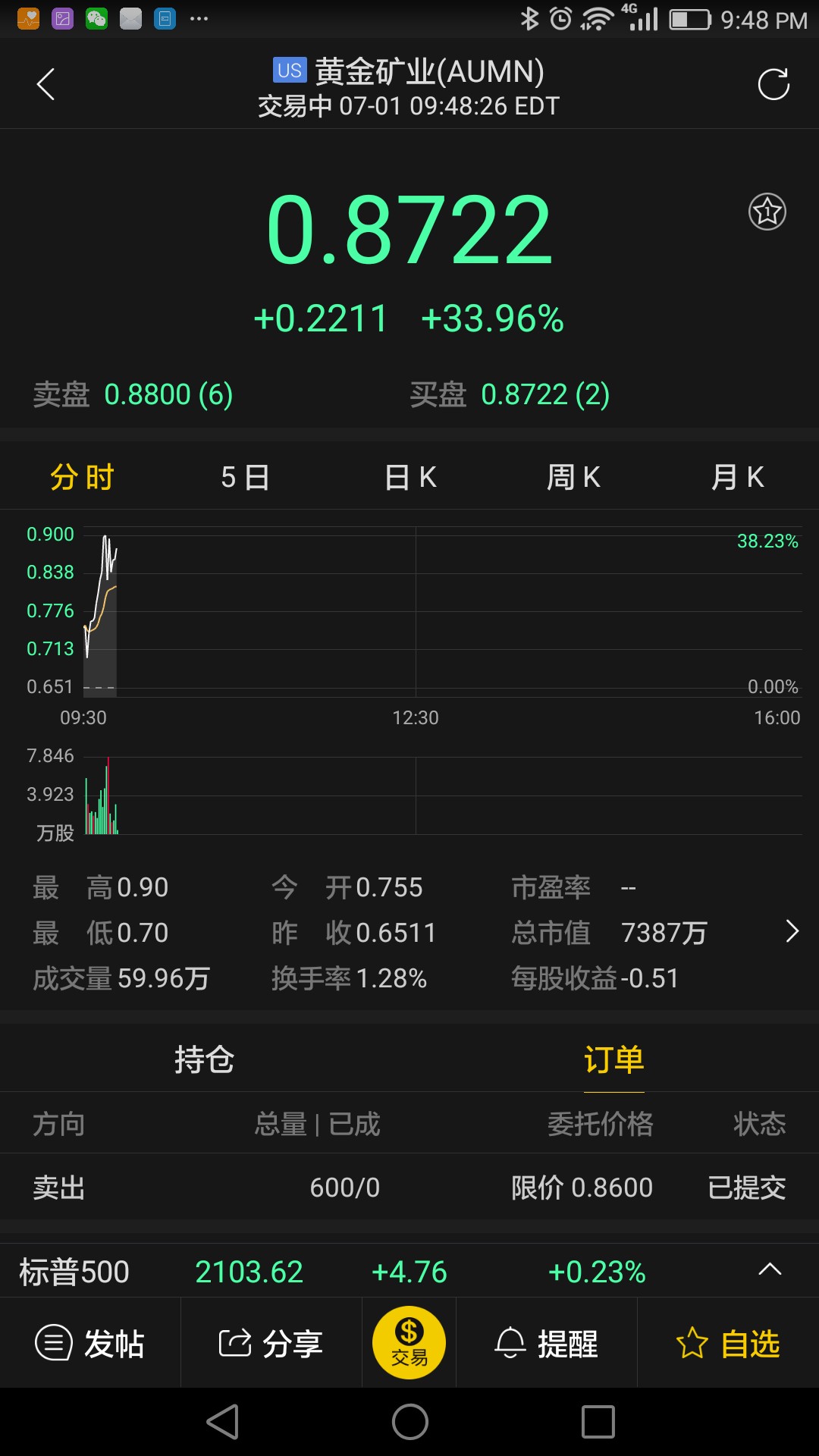Open the 持仓 positions tab
The width and height of the screenshot is (819, 1456).
204,1059
